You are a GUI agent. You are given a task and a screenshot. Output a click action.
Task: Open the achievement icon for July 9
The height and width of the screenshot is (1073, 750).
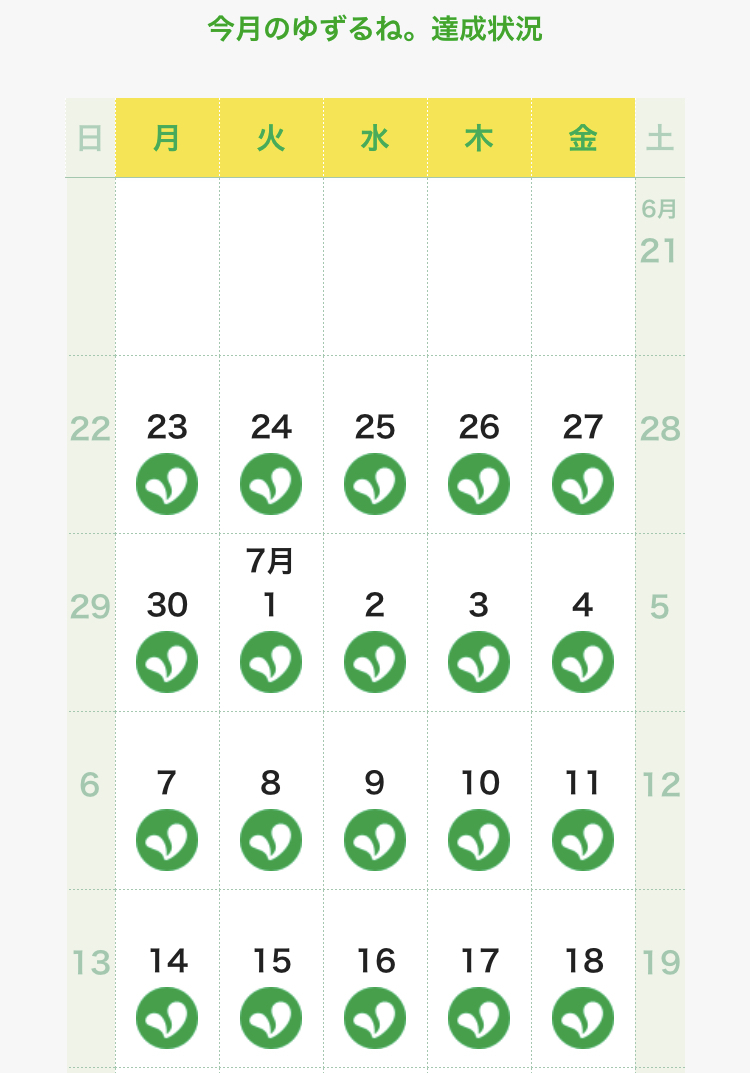coord(375,840)
